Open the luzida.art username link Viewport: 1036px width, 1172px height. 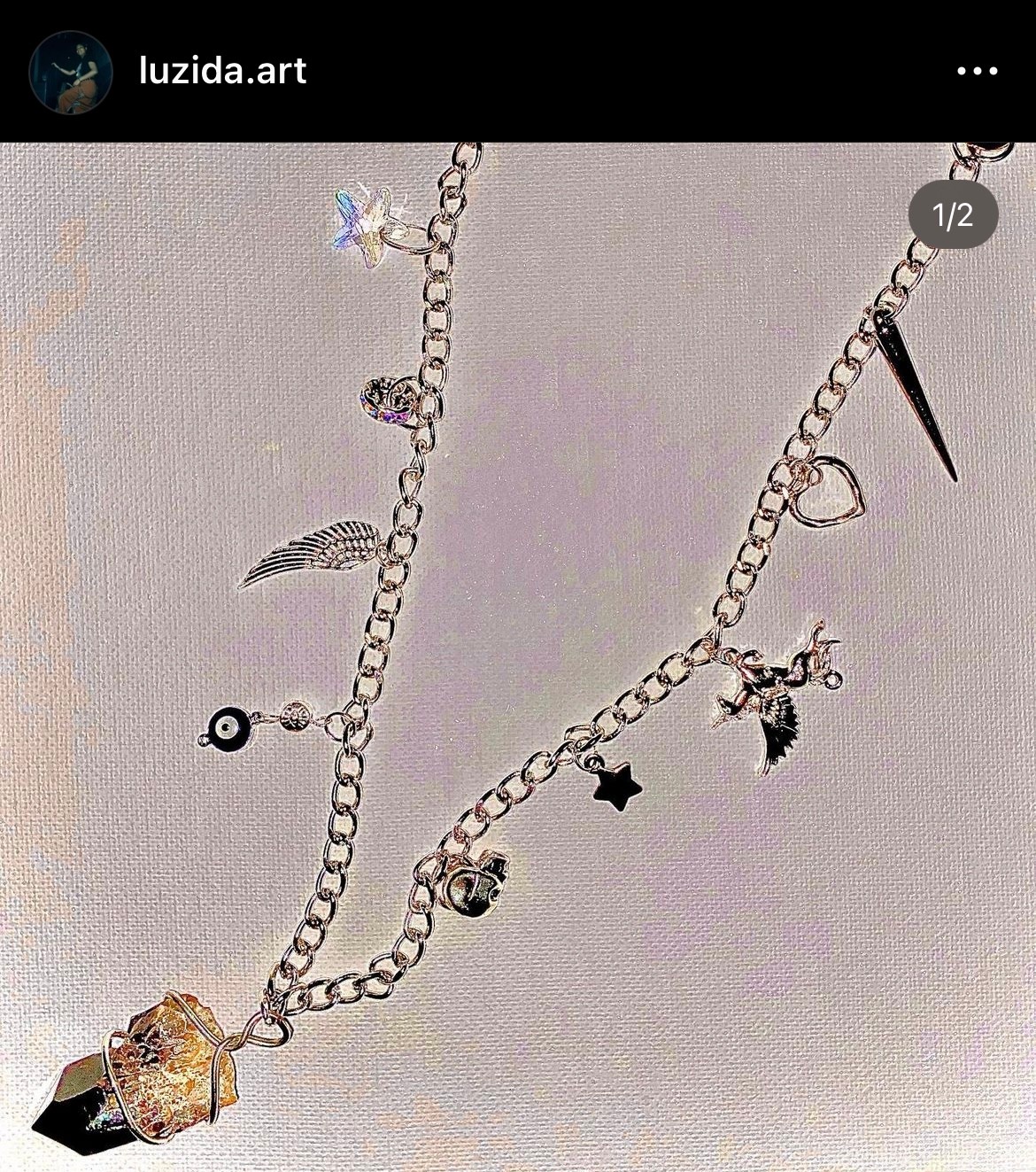click(222, 71)
